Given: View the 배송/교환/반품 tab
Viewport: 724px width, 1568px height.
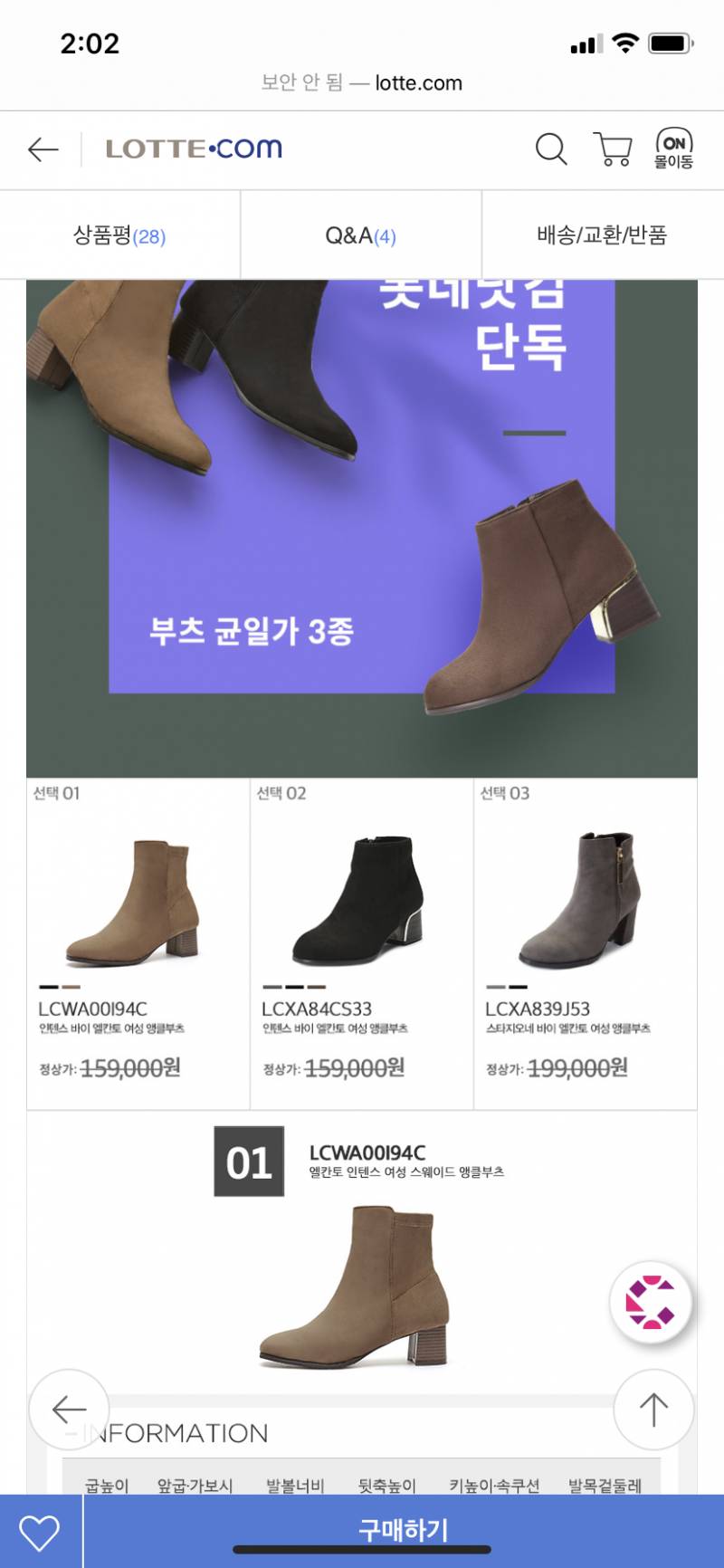Looking at the screenshot, I should coord(602,234).
